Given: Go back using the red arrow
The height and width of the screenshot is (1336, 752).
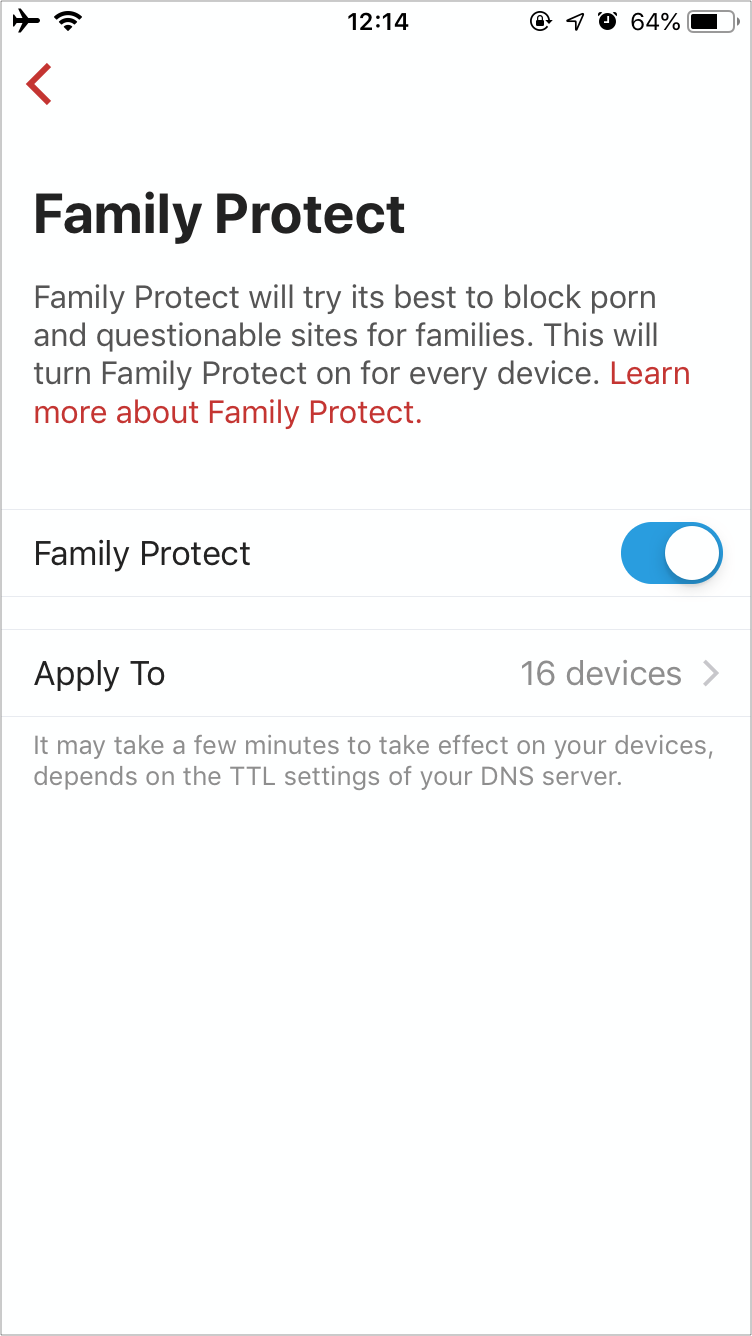Looking at the screenshot, I should click(x=39, y=84).
